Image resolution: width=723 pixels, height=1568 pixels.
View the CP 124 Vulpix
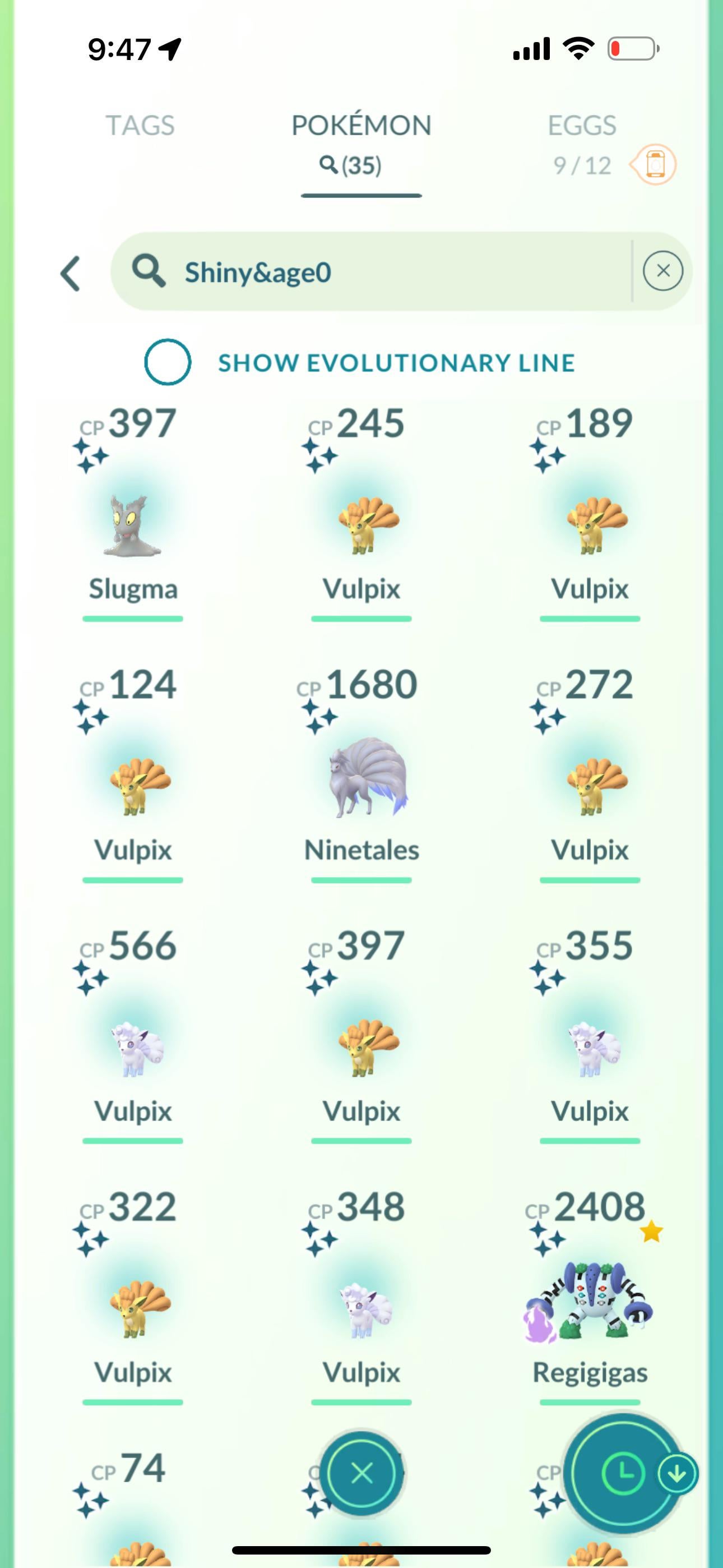click(x=133, y=785)
